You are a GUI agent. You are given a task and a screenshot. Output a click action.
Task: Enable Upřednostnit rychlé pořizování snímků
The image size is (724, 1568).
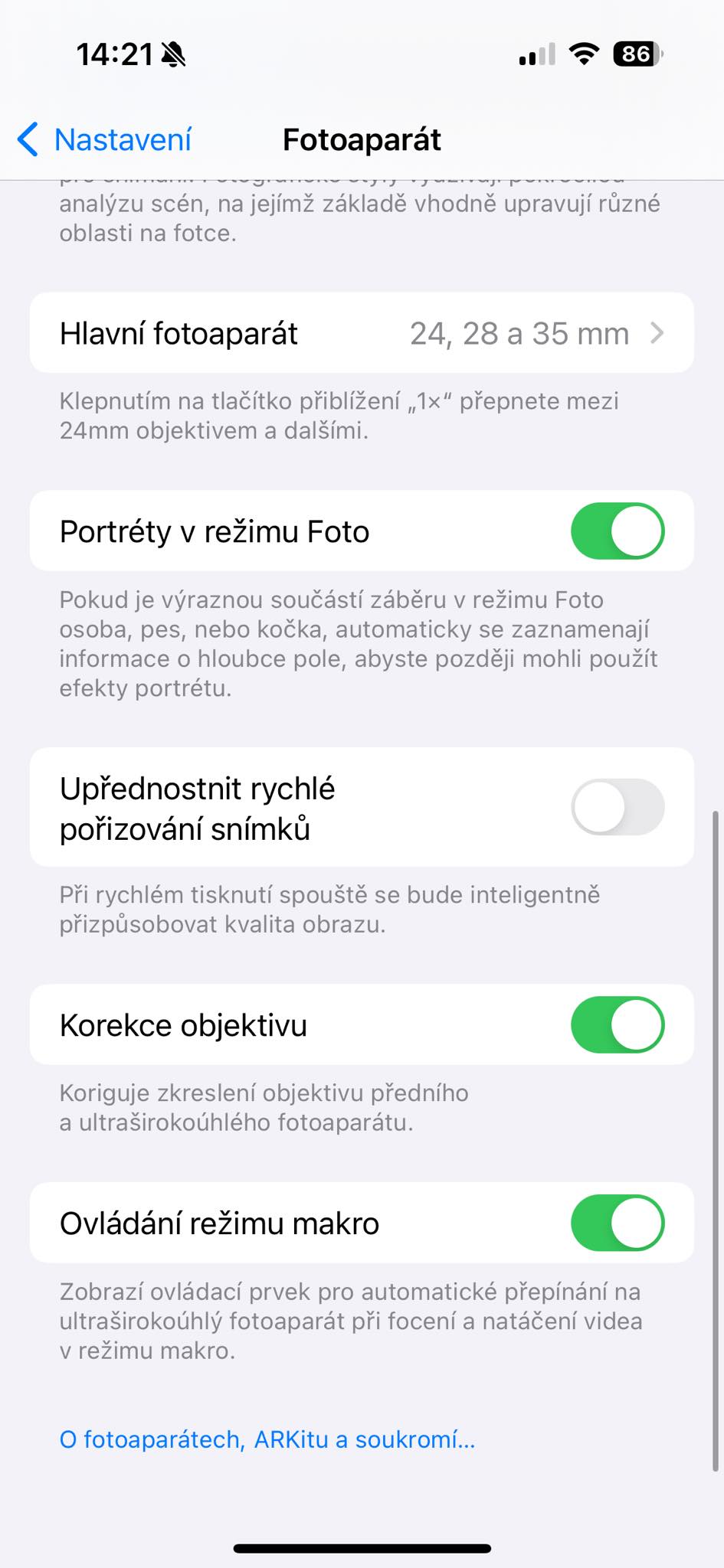tap(617, 807)
